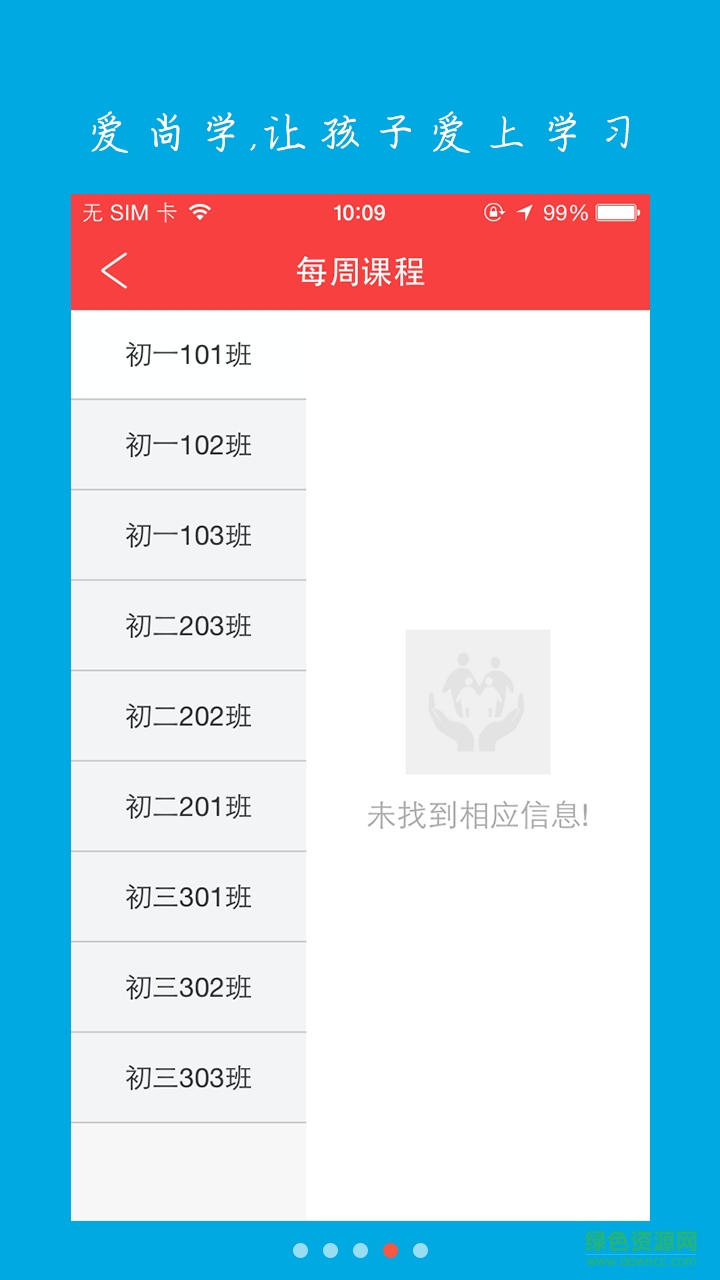Tap the 每周课程 title bar
This screenshot has width=720, height=1280.
360,270
